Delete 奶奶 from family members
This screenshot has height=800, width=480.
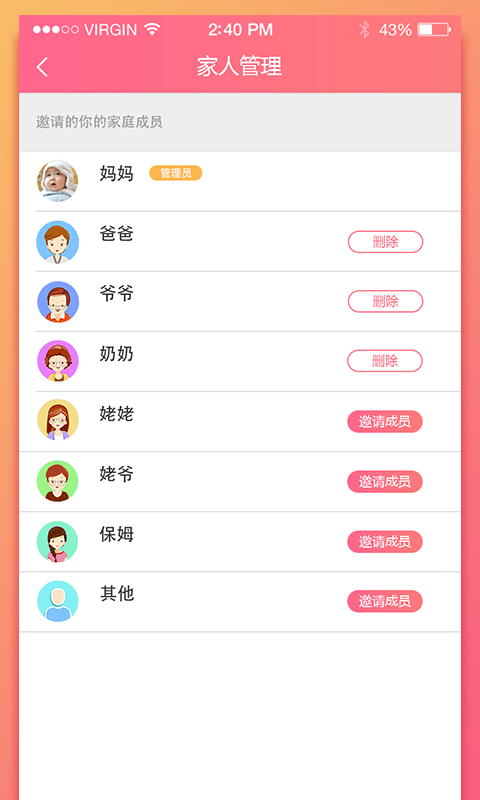point(385,361)
